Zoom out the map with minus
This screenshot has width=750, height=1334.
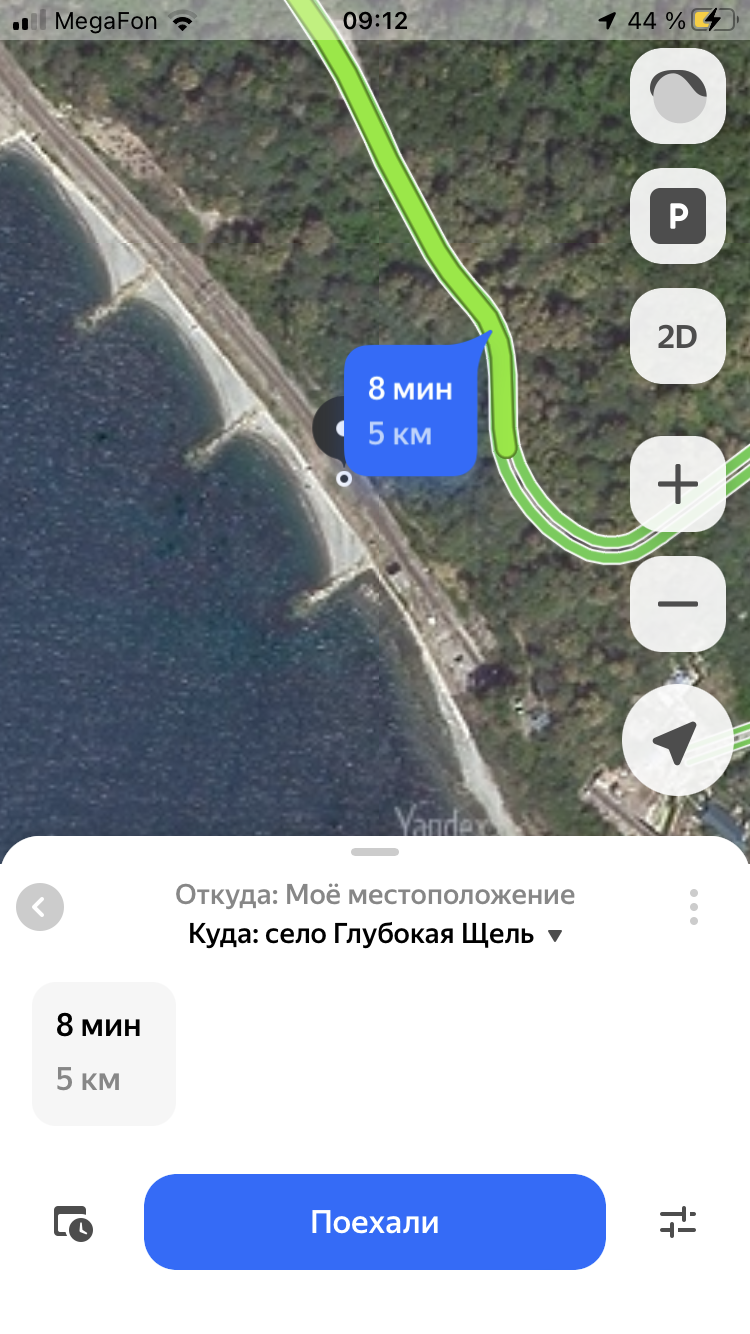pyautogui.click(x=678, y=604)
